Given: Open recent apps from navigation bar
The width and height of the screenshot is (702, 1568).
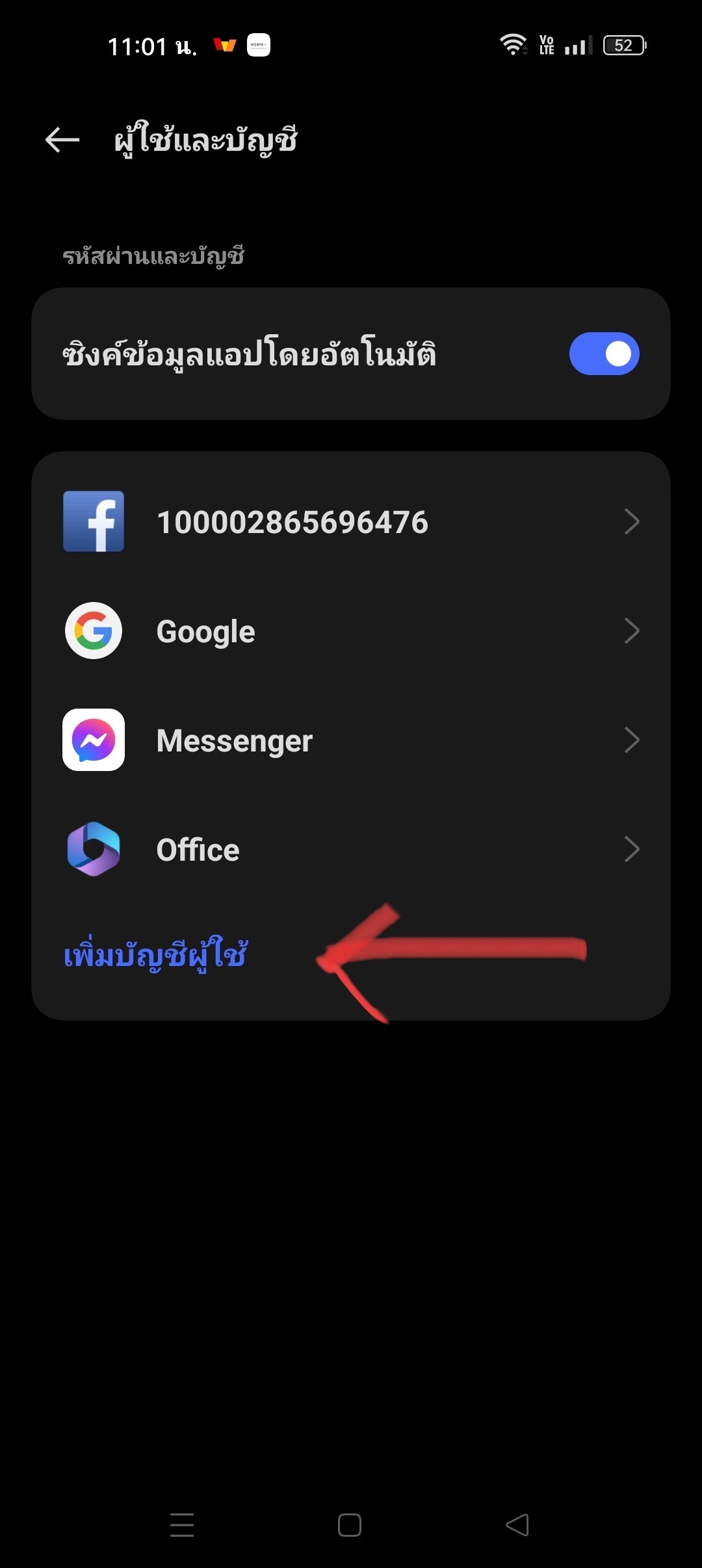Looking at the screenshot, I should pyautogui.click(x=182, y=1524).
